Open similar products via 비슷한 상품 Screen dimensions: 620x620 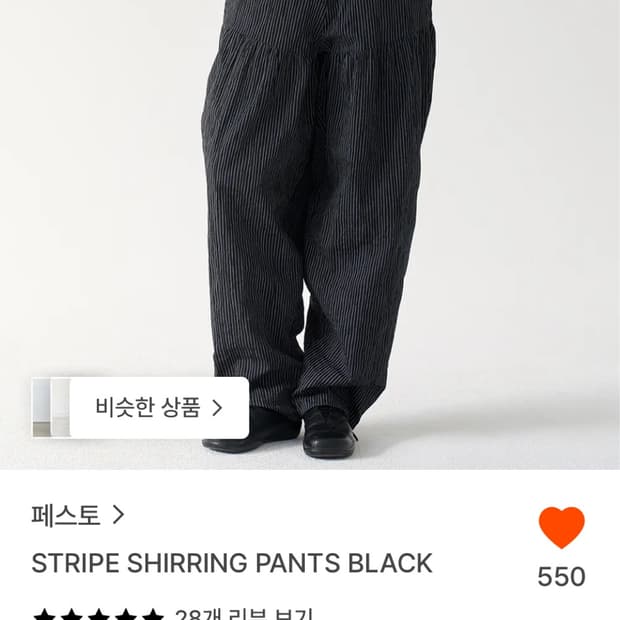(x=140, y=408)
